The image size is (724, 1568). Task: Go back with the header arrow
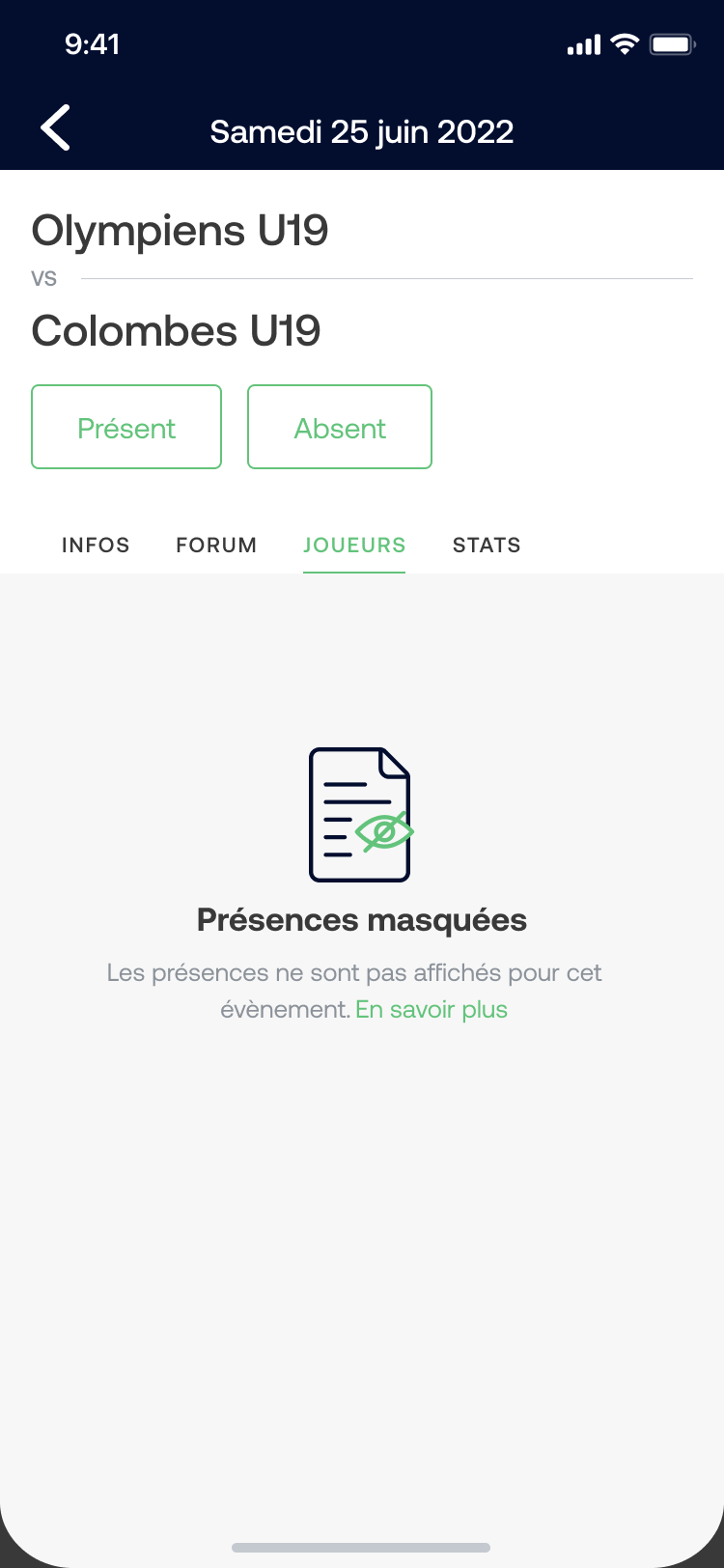(x=56, y=129)
